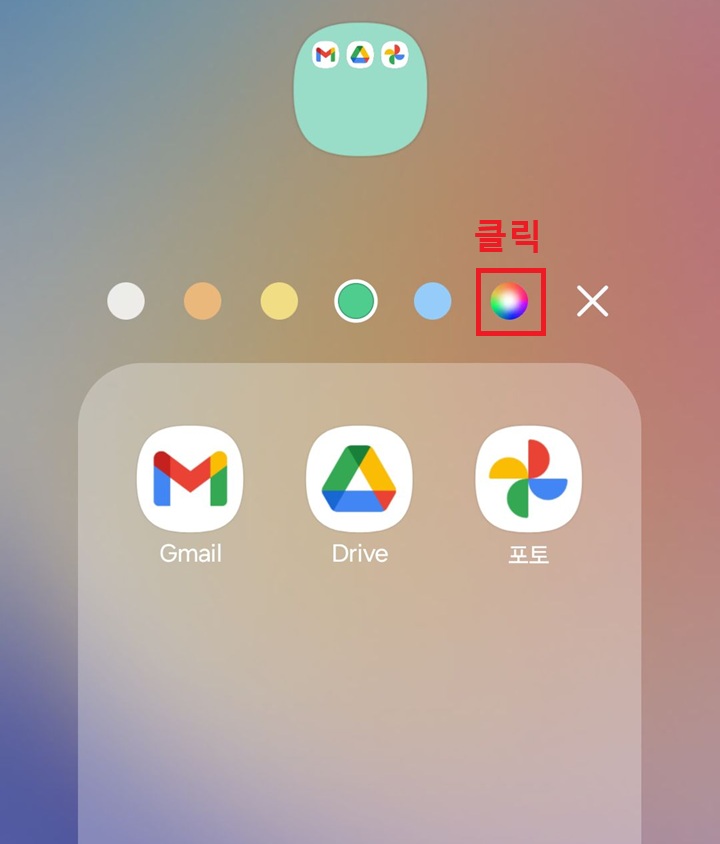Tap the swatch highlighted by the red box
The height and width of the screenshot is (844, 720).
[510, 301]
